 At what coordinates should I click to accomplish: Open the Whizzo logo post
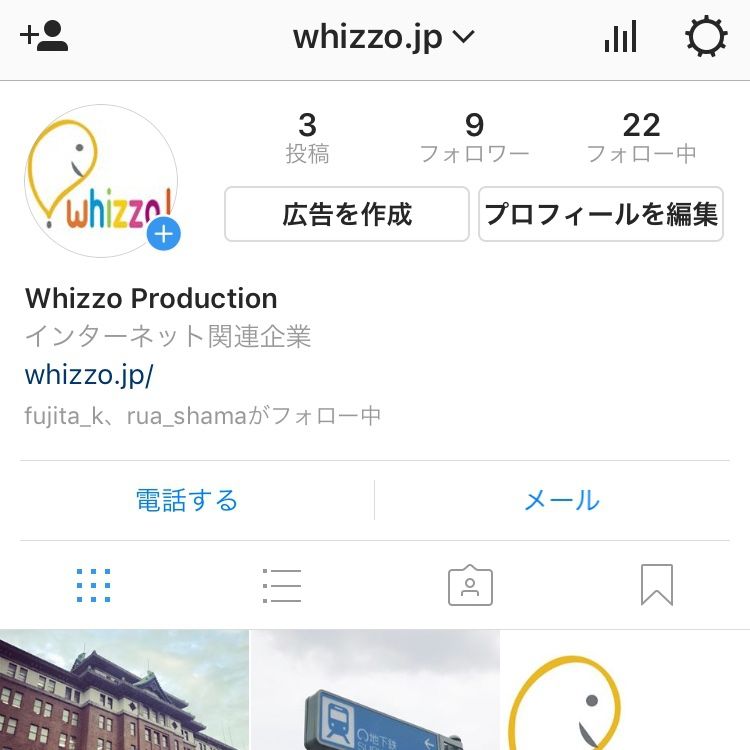(x=626, y=692)
